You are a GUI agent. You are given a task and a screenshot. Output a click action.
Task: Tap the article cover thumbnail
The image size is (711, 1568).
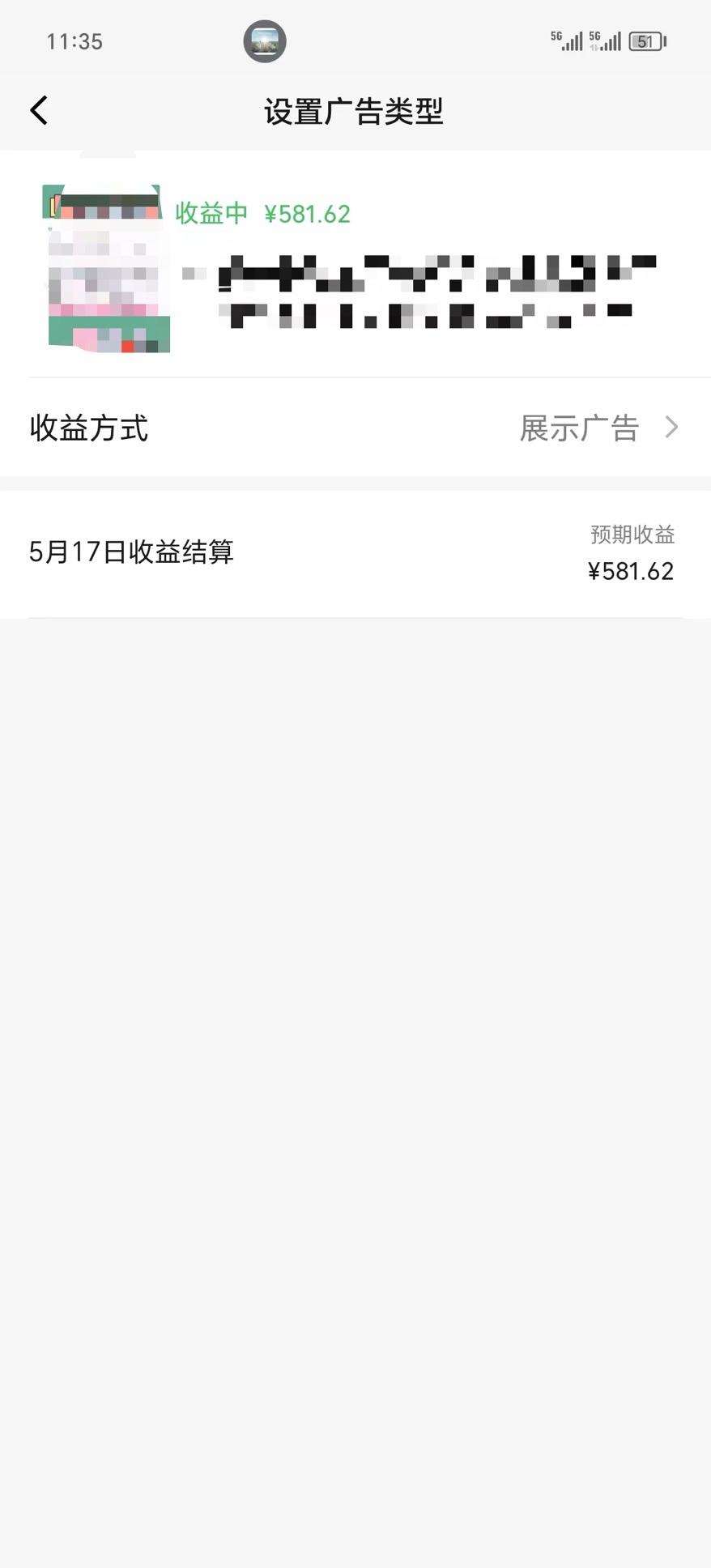[105, 267]
